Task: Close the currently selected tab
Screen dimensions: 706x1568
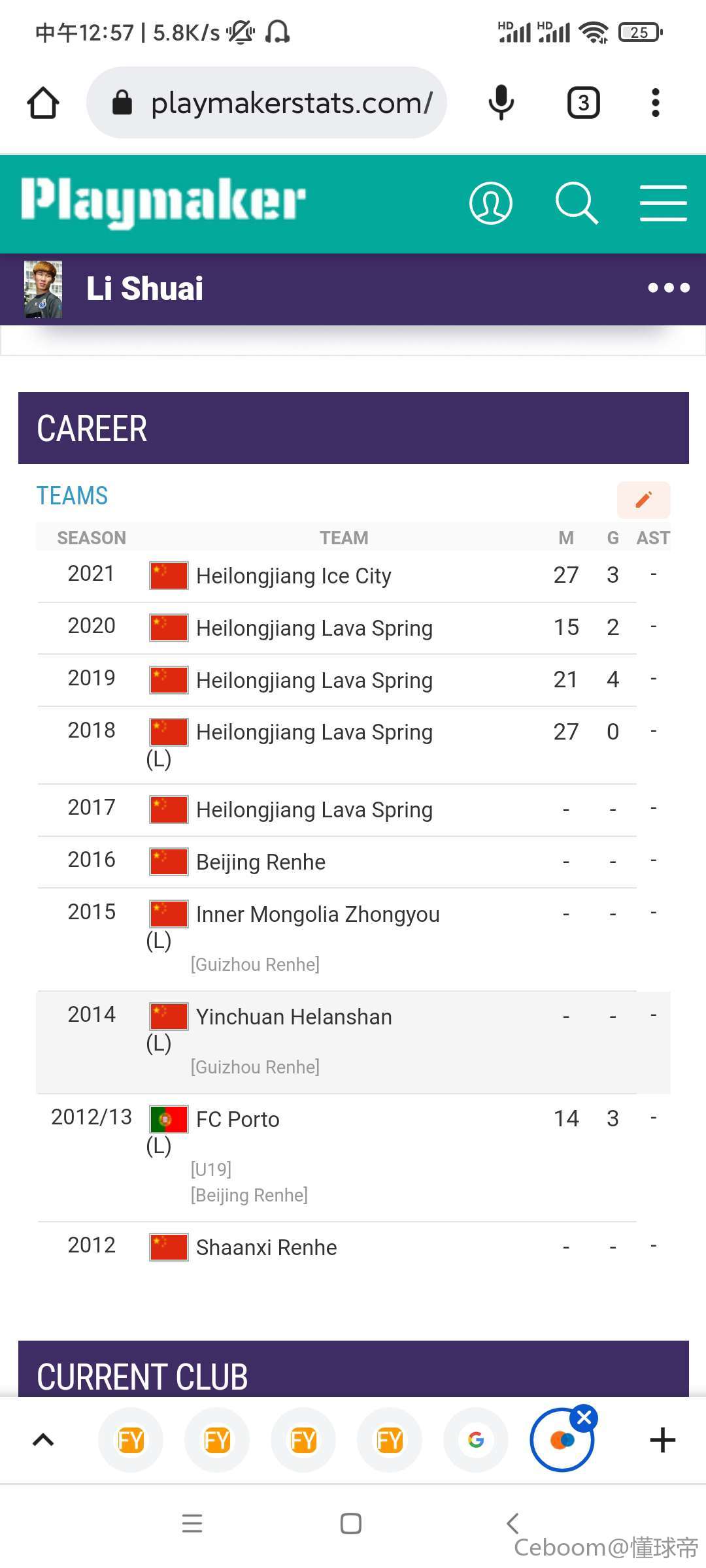Action: click(x=584, y=1418)
